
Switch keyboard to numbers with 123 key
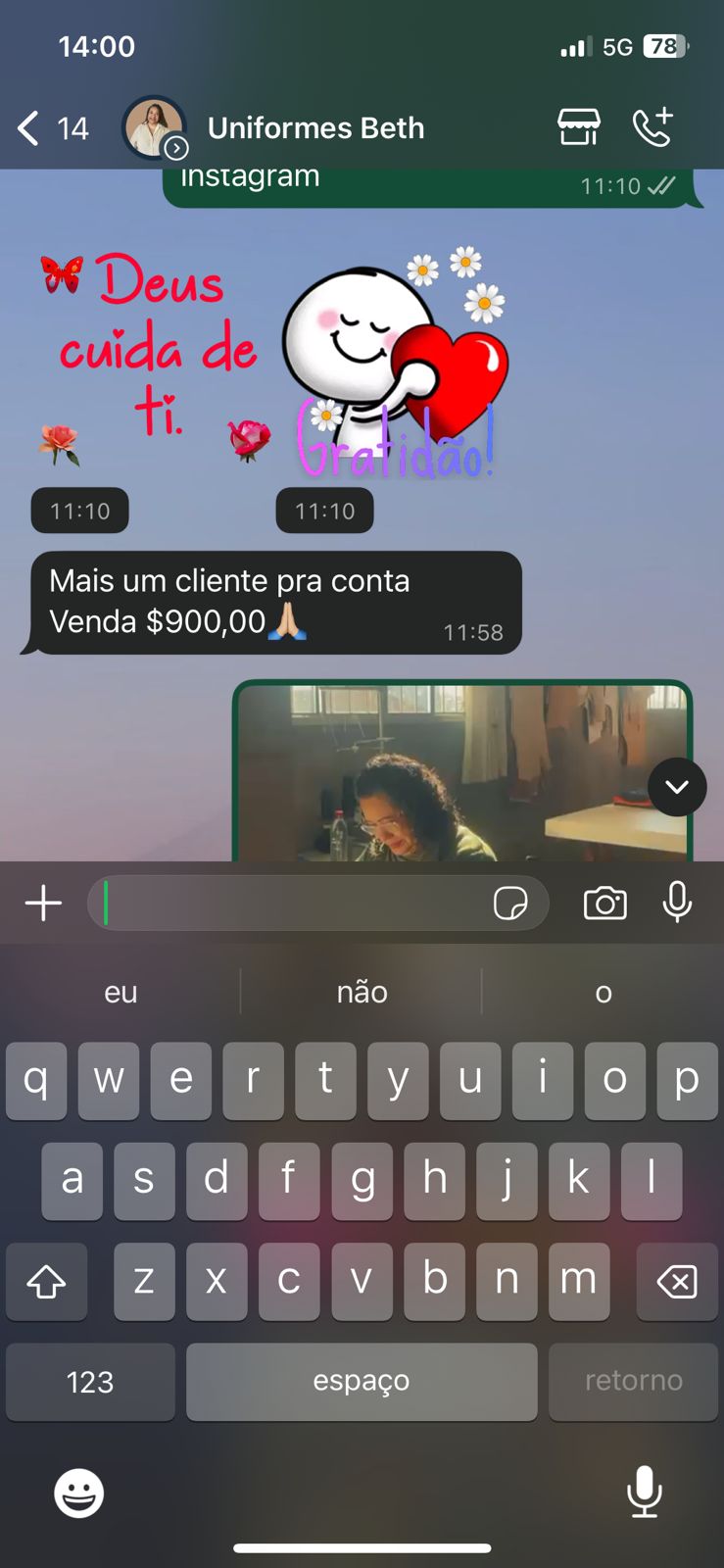point(90,1382)
